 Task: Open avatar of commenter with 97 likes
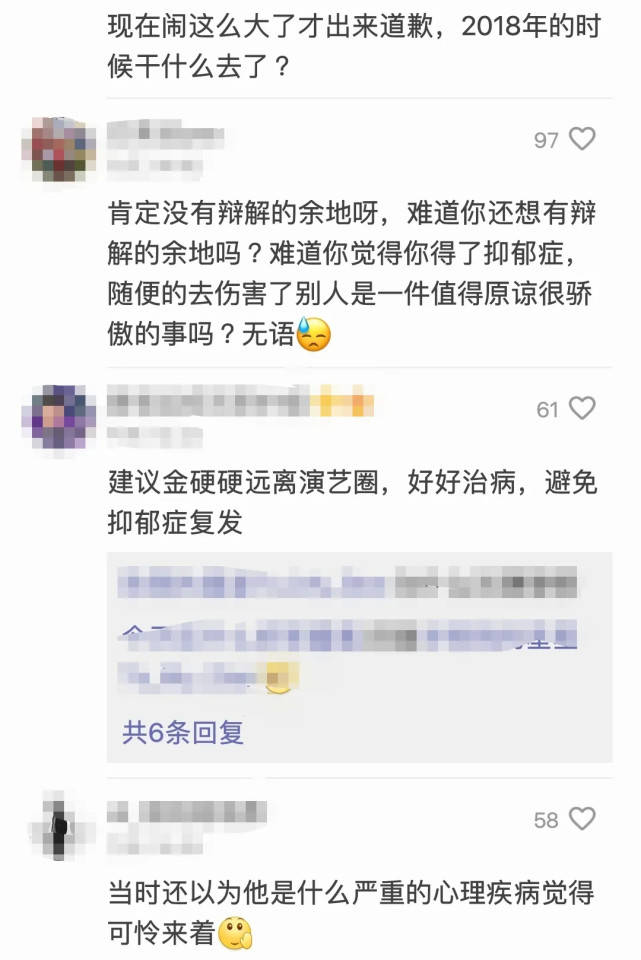pyautogui.click(x=58, y=150)
